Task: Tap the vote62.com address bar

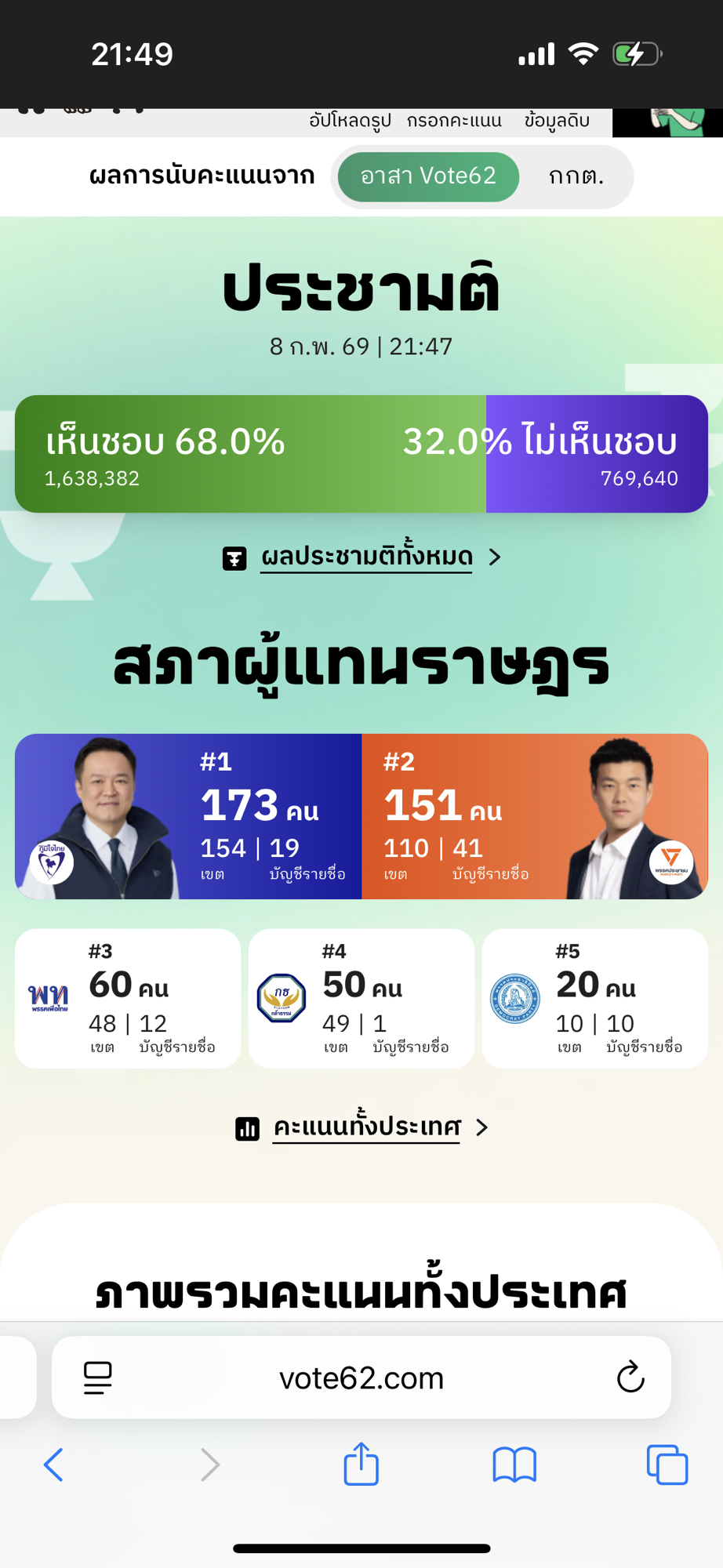Action: (361, 1378)
